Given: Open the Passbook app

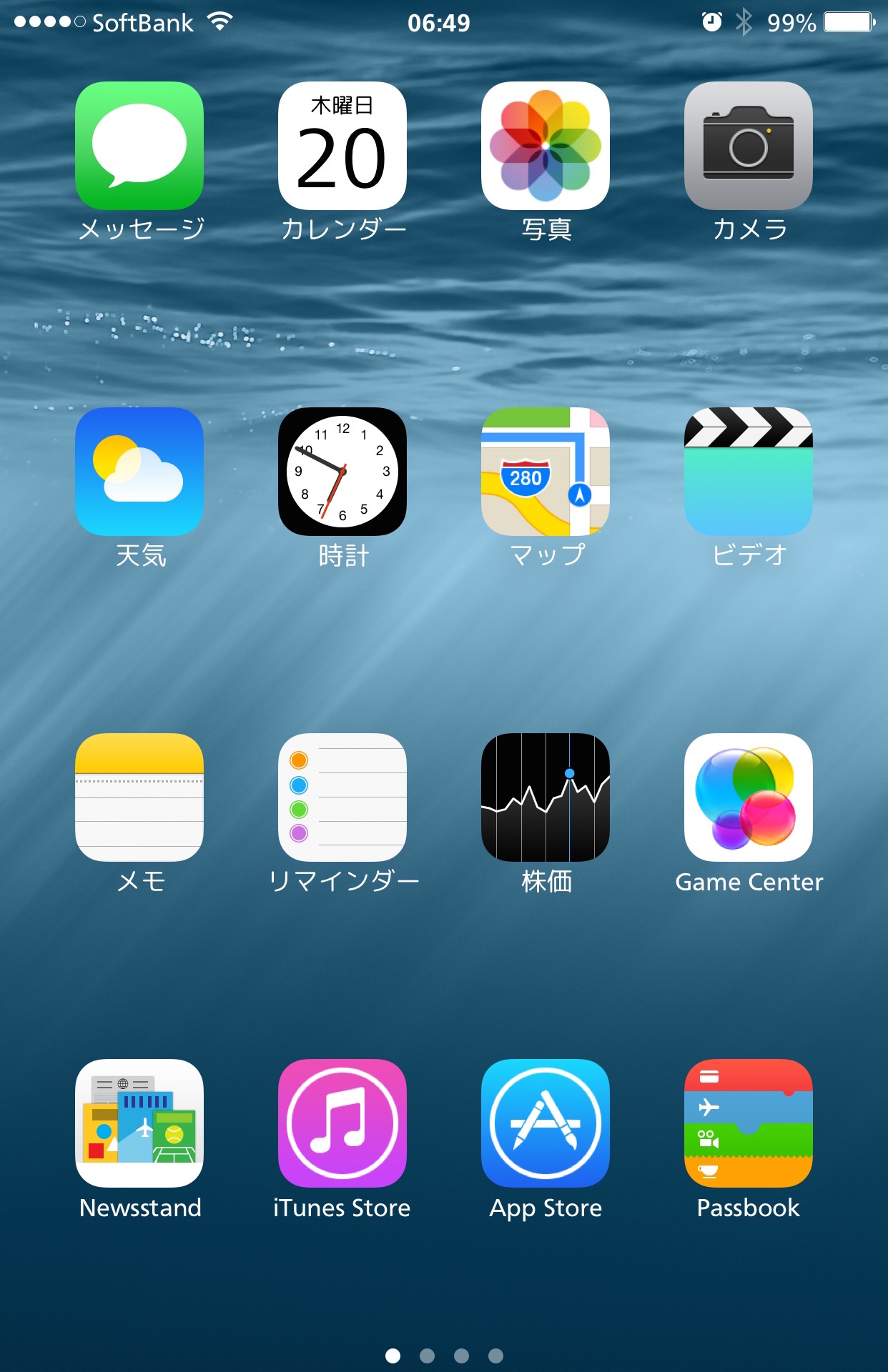Looking at the screenshot, I should pyautogui.click(x=749, y=1123).
